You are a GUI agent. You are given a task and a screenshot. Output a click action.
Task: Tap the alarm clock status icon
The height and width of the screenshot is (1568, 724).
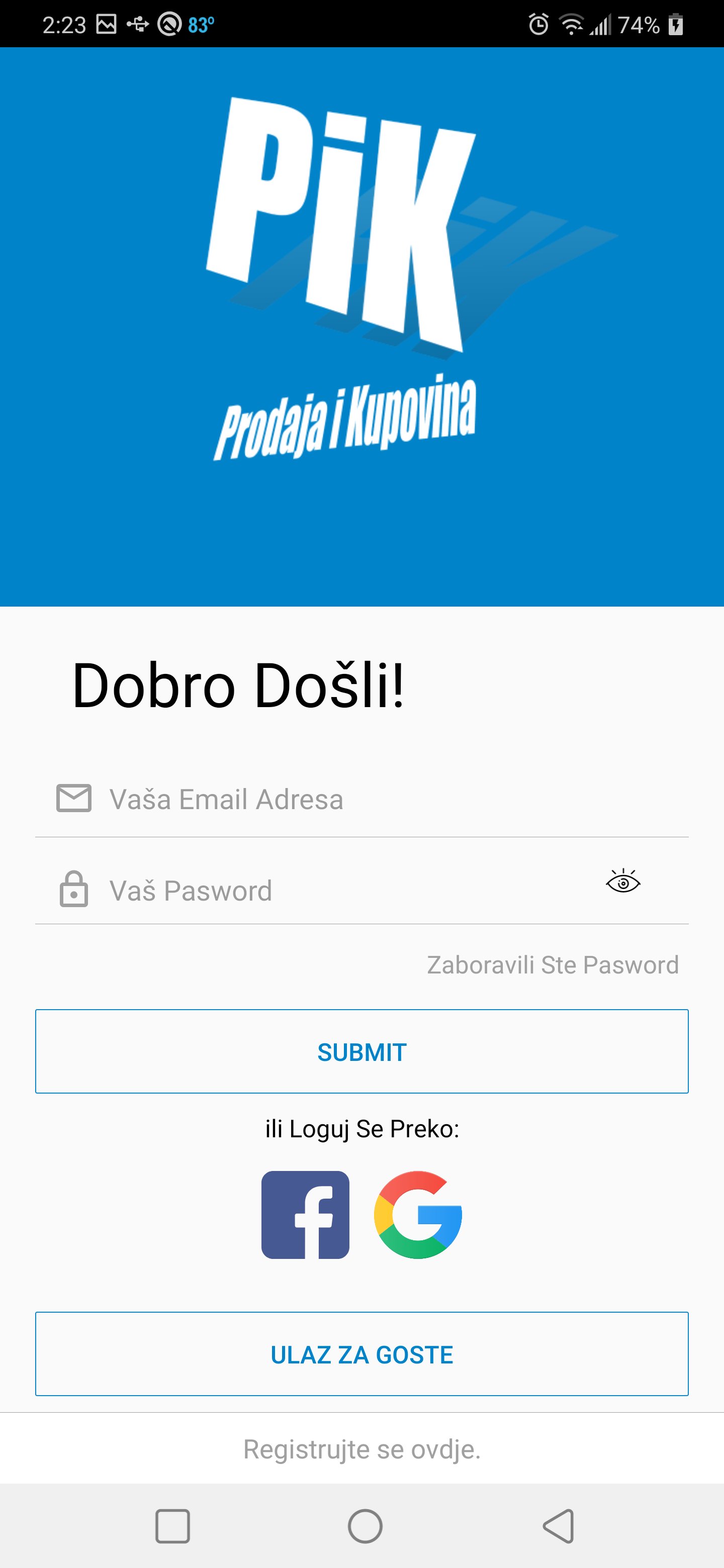pos(538,24)
